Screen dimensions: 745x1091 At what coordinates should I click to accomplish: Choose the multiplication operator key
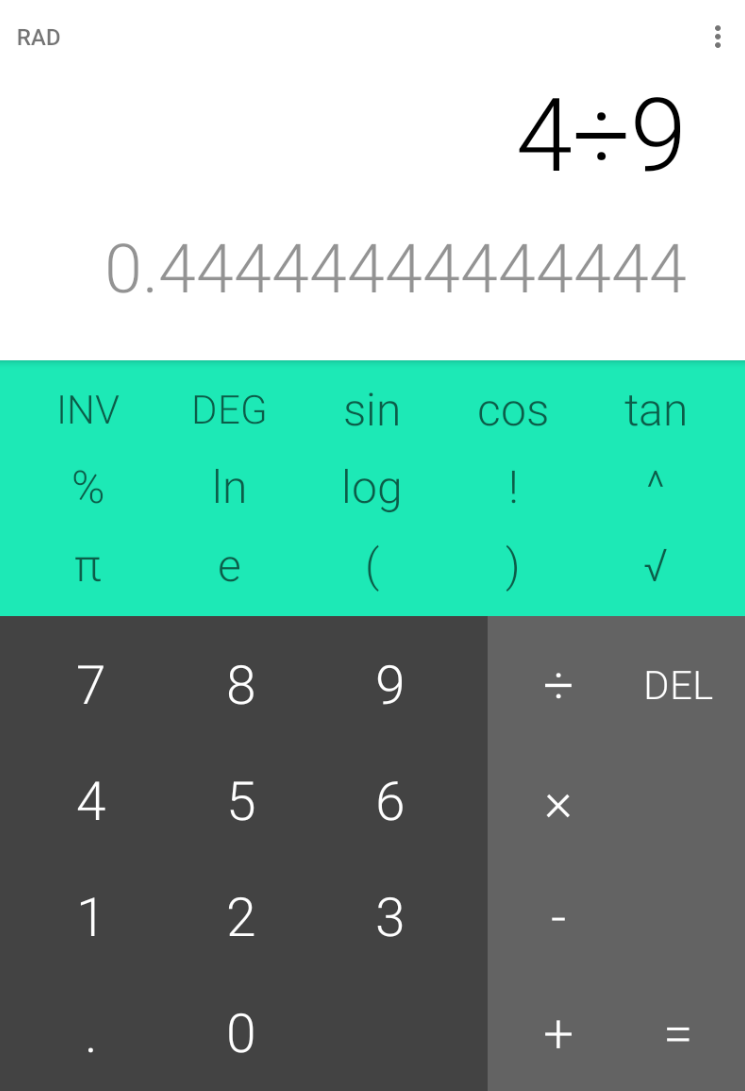[x=558, y=804]
